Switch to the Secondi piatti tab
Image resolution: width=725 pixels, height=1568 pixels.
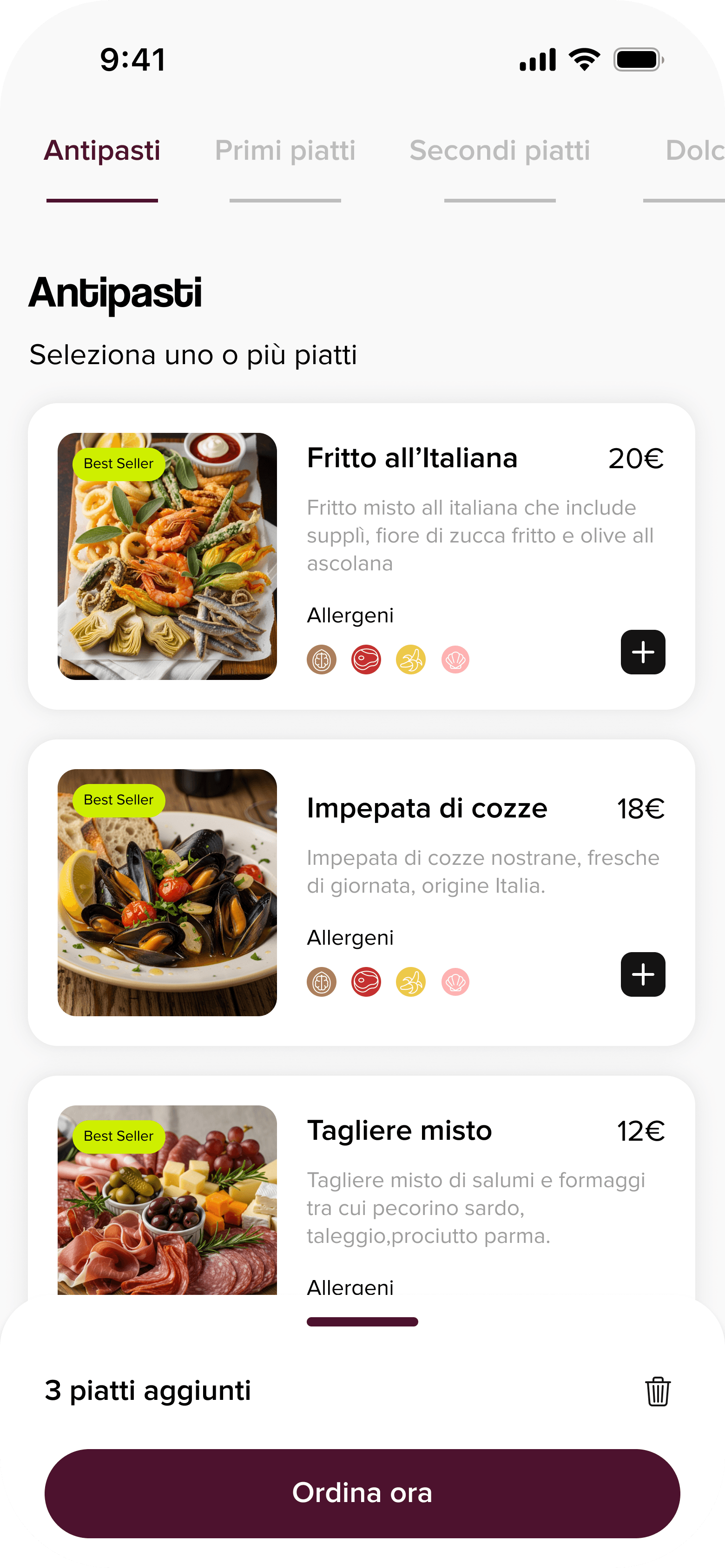(500, 151)
